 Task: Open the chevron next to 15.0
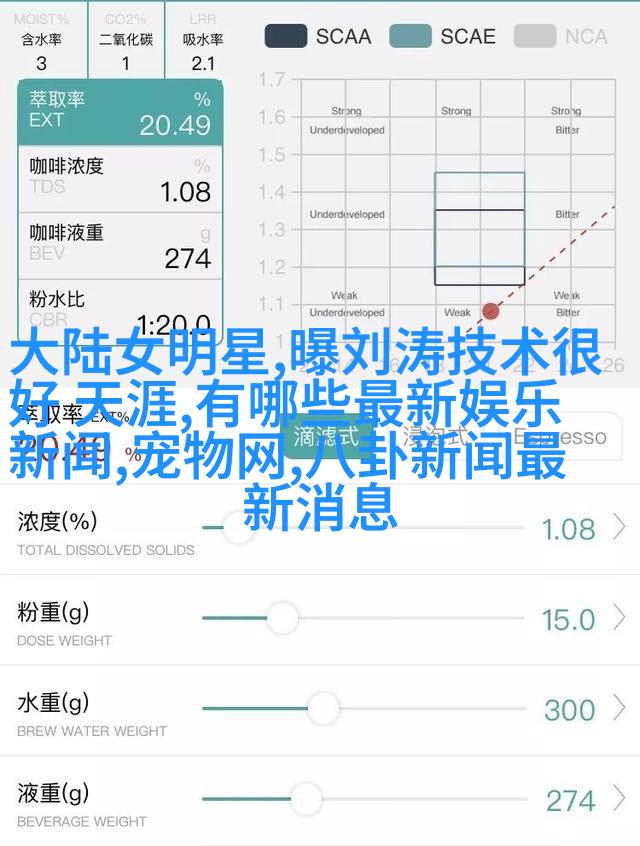click(620, 619)
